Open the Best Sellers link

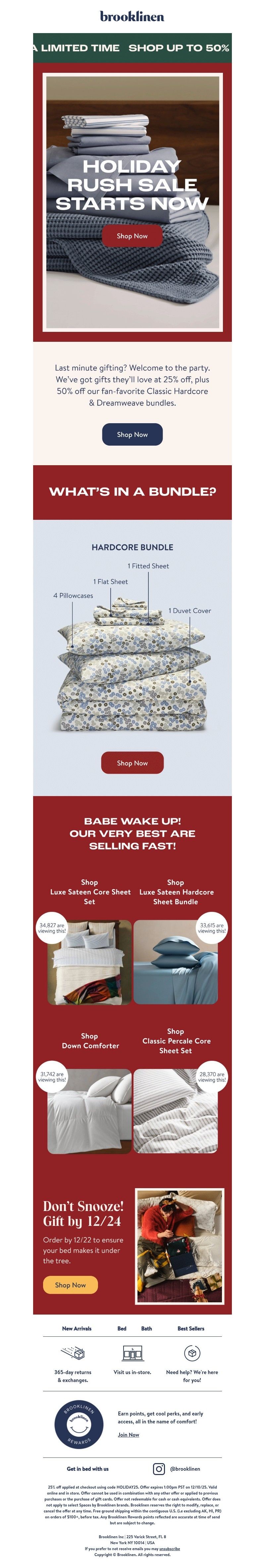pyautogui.click(x=191, y=1328)
